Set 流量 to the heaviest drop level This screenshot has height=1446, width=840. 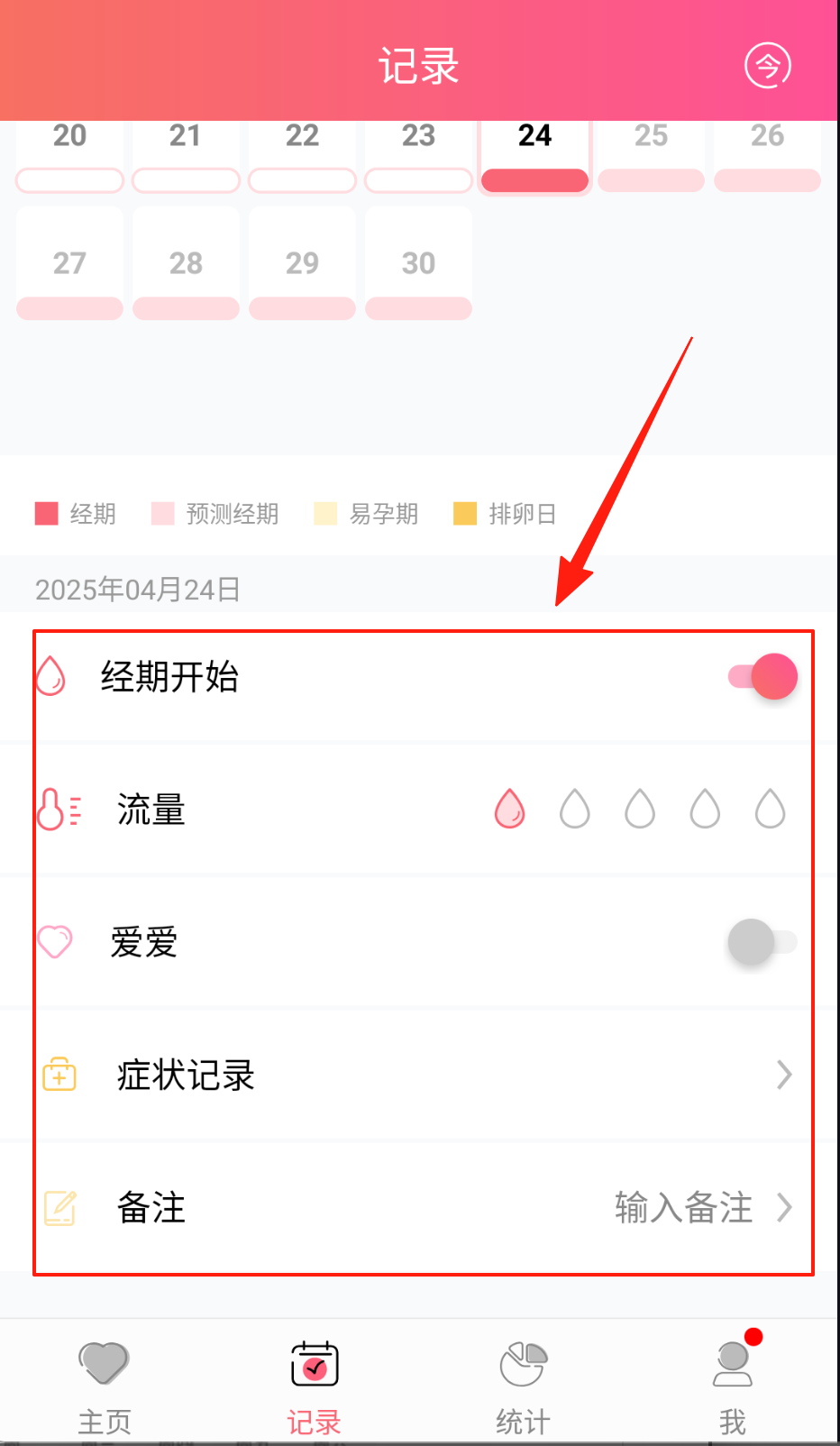point(770,809)
